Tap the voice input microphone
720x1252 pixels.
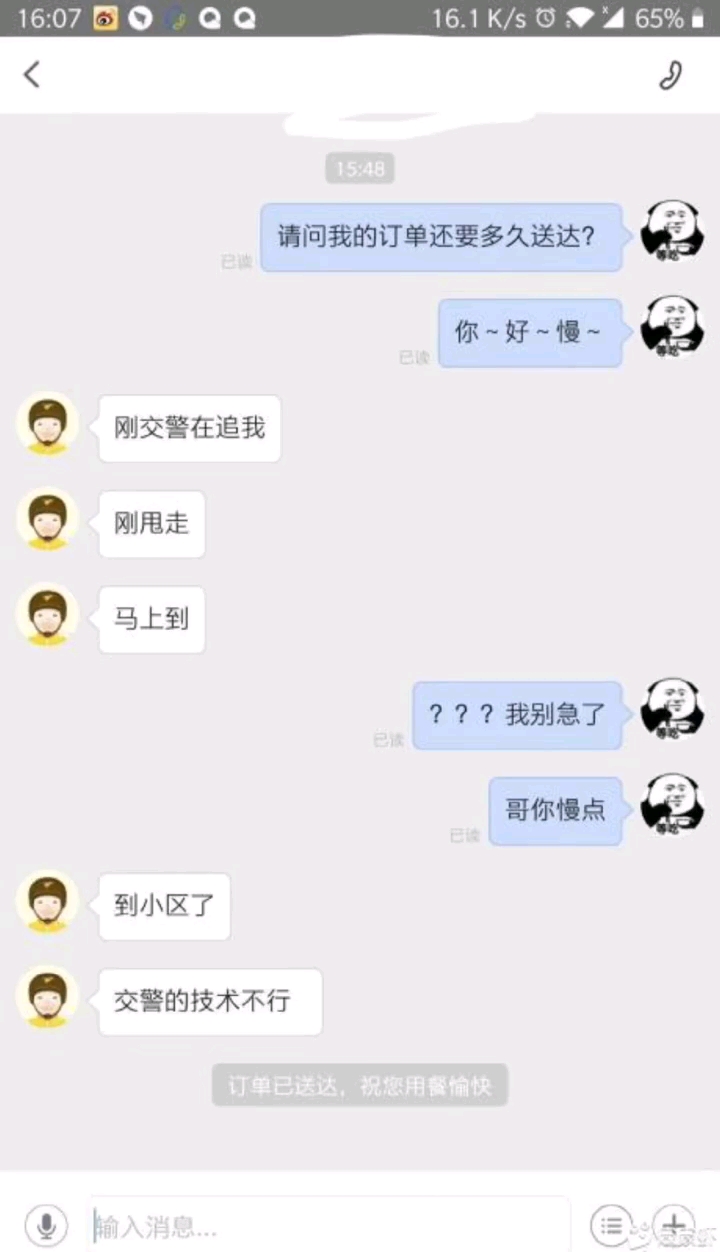pos(46,1224)
